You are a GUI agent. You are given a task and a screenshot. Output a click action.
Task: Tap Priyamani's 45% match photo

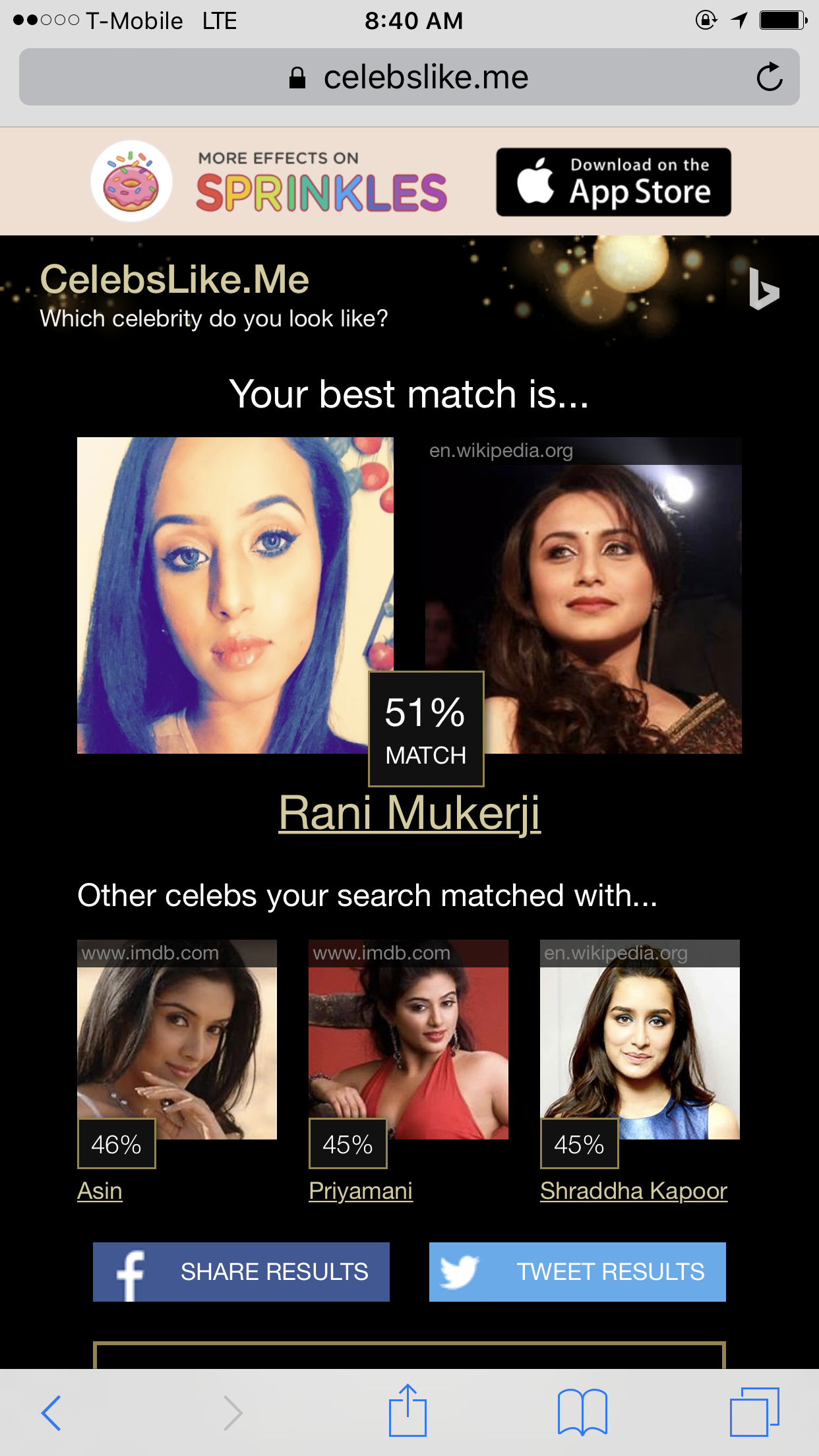[x=408, y=1039]
